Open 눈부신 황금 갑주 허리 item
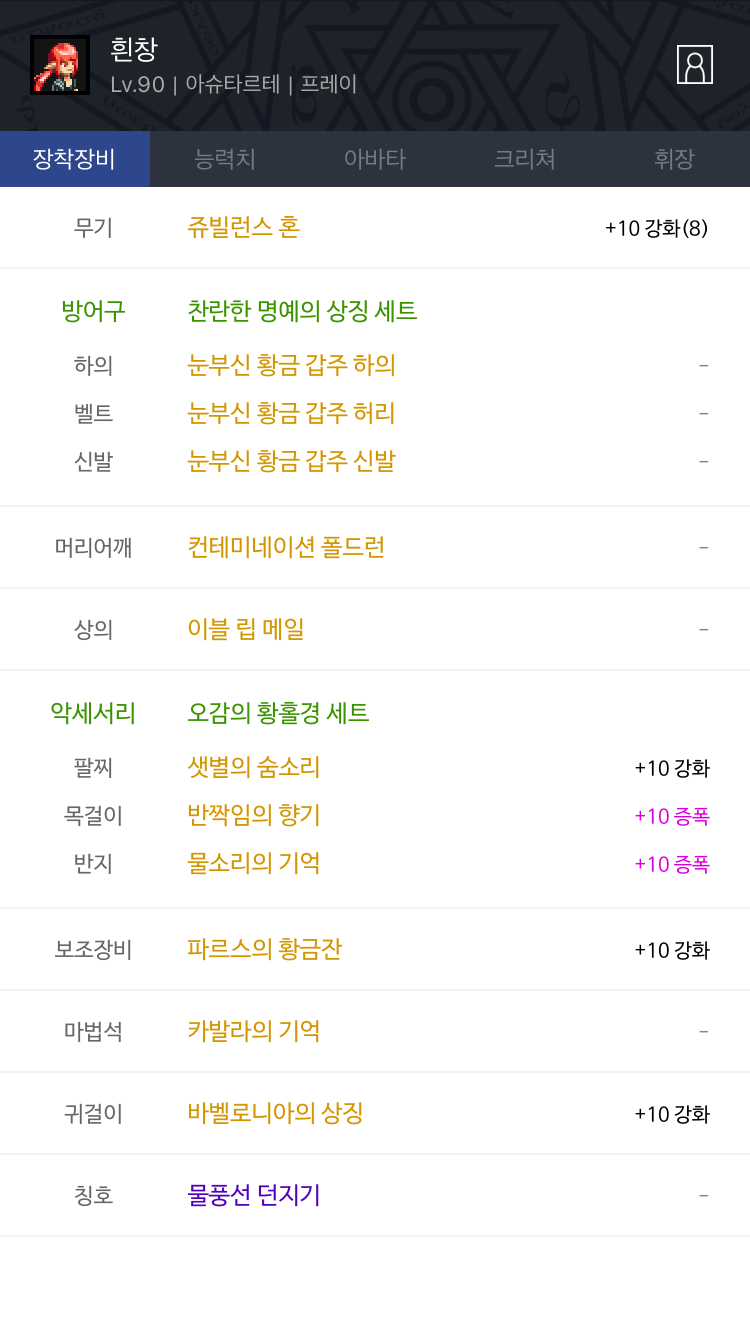The width and height of the screenshot is (750, 1334). [292, 413]
